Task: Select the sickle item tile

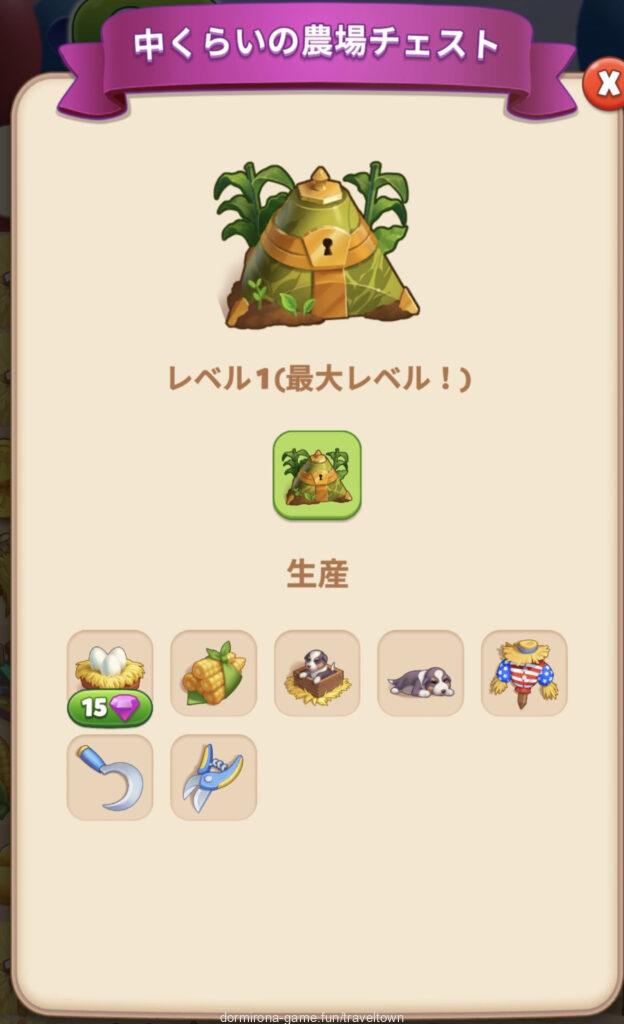Action: 110,777
